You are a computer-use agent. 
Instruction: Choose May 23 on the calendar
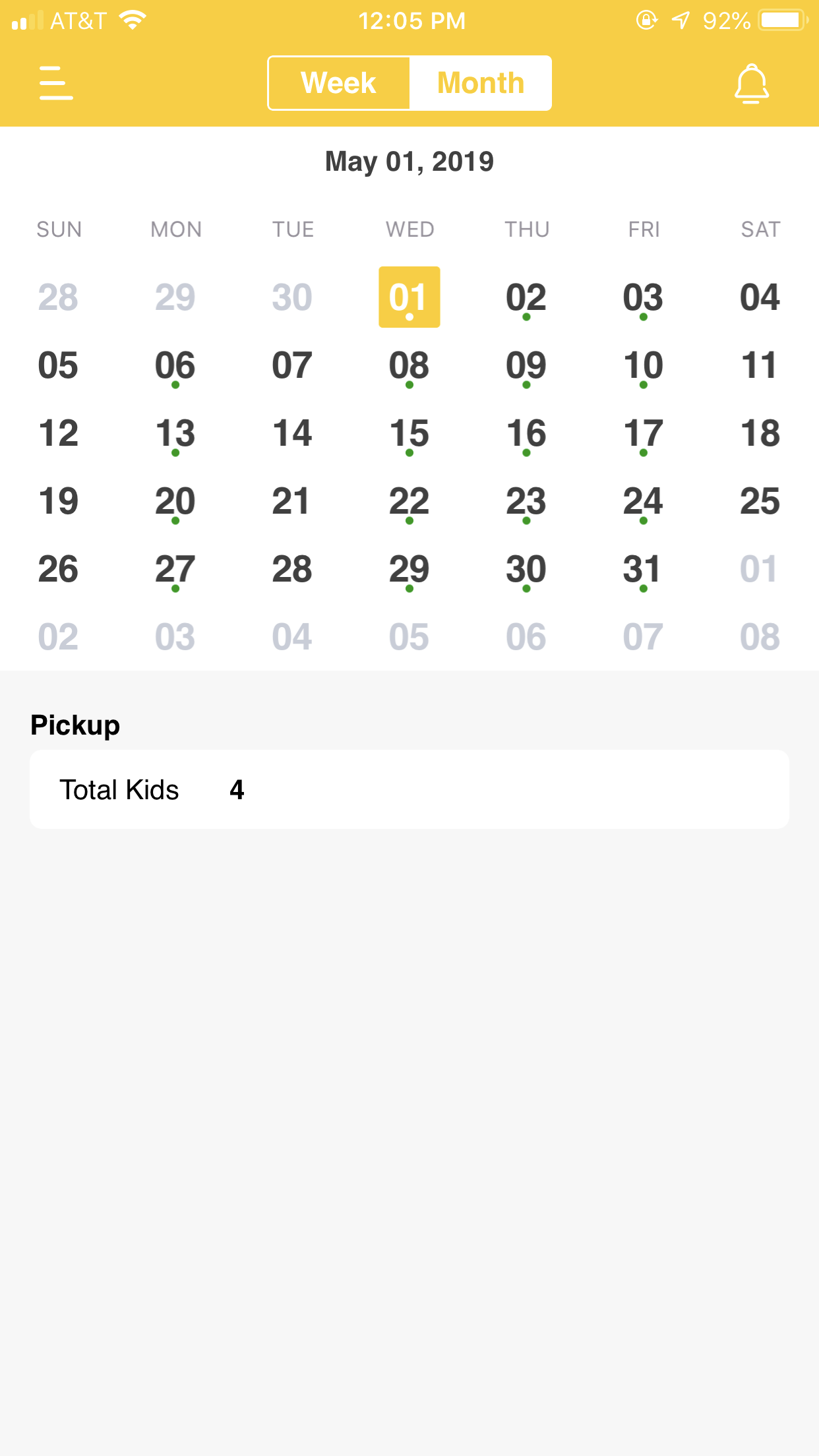(x=526, y=501)
